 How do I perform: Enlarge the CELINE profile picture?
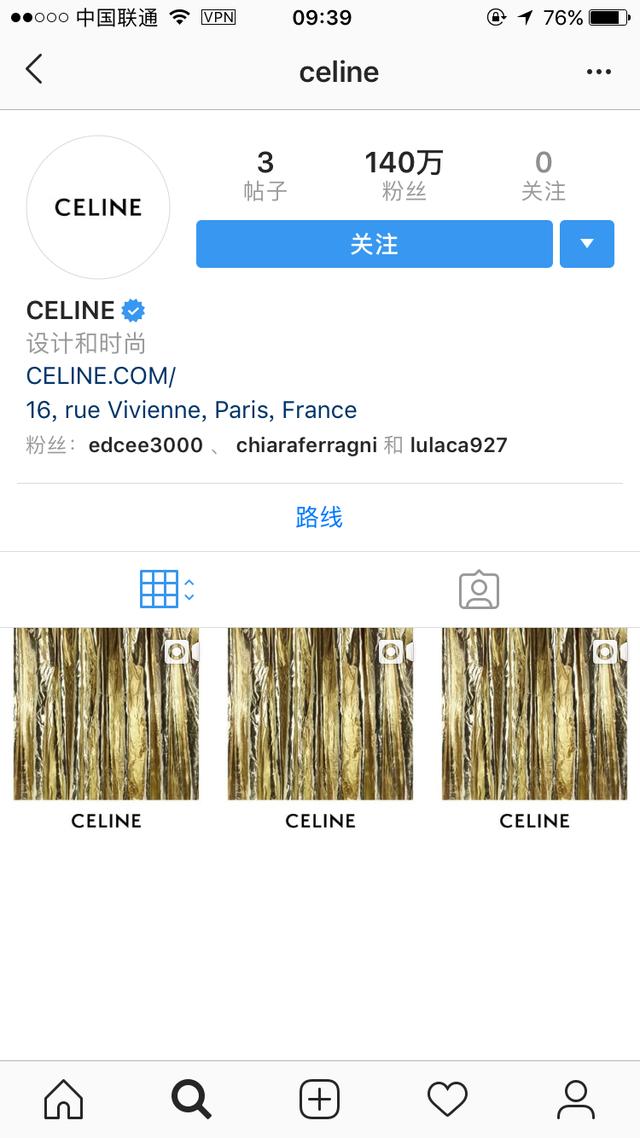coord(98,207)
